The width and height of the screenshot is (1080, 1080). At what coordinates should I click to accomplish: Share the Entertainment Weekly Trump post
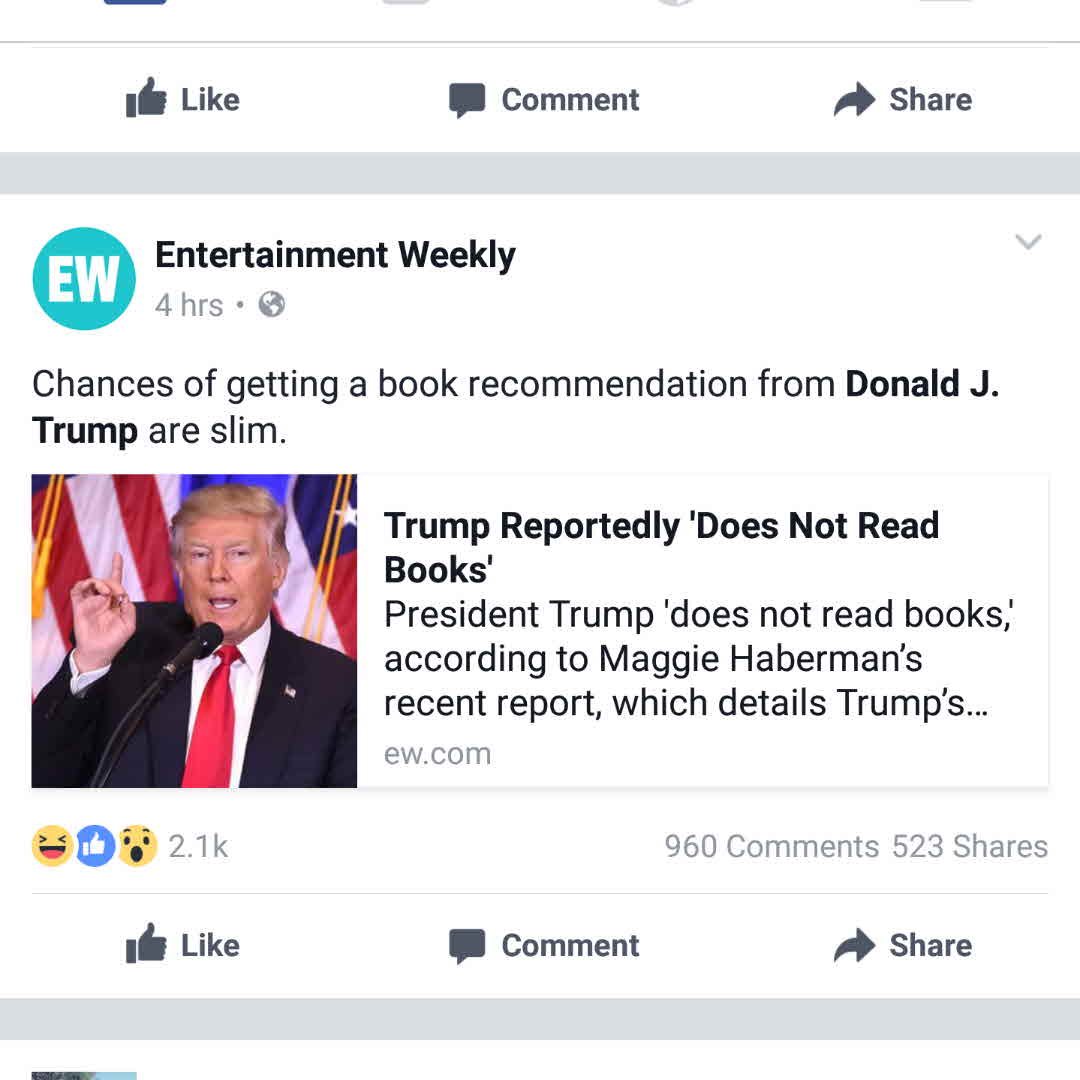click(x=902, y=945)
